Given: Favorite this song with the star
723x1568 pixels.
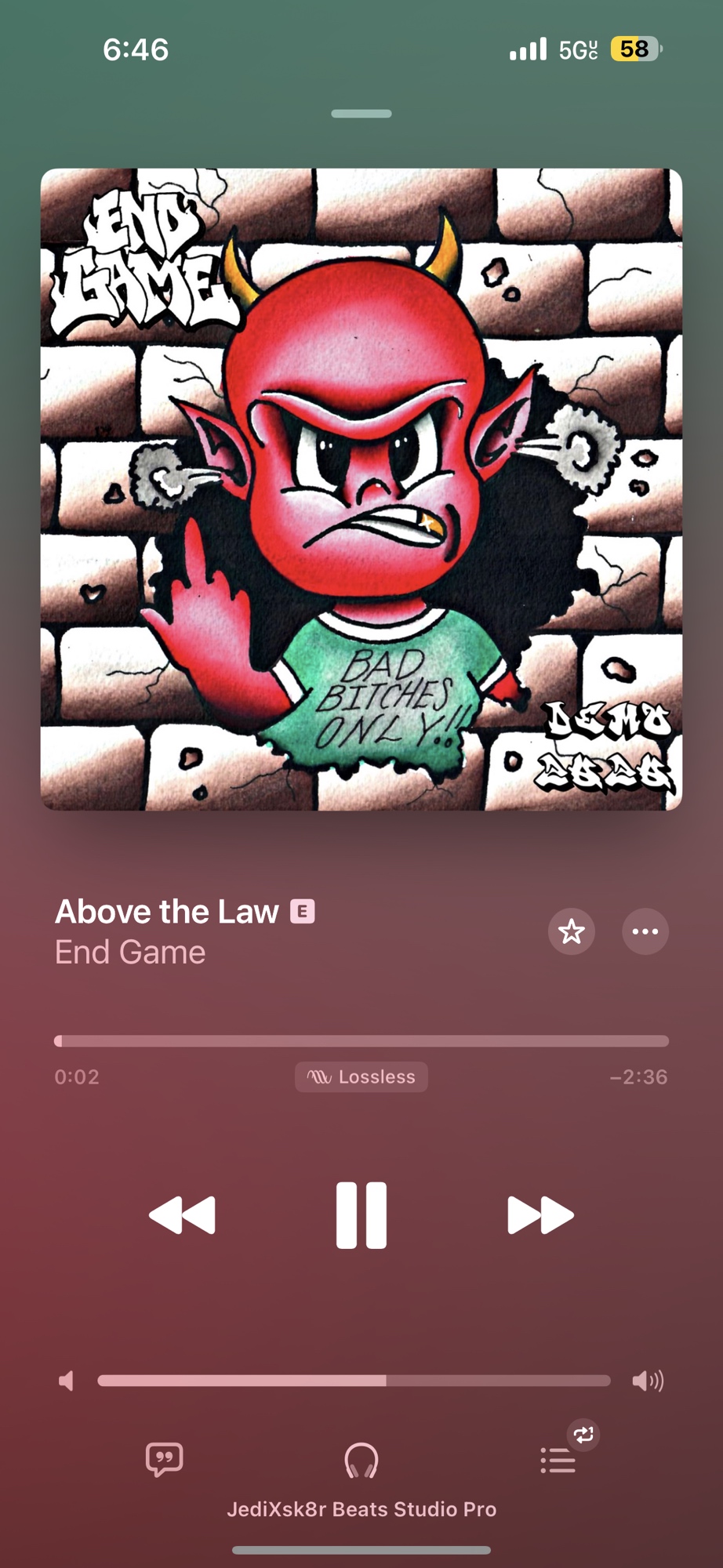Looking at the screenshot, I should pos(571,931).
